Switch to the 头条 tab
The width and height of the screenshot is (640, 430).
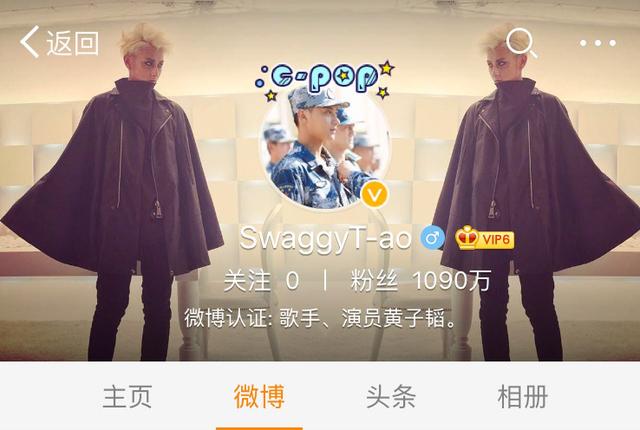pyautogui.click(x=390, y=397)
